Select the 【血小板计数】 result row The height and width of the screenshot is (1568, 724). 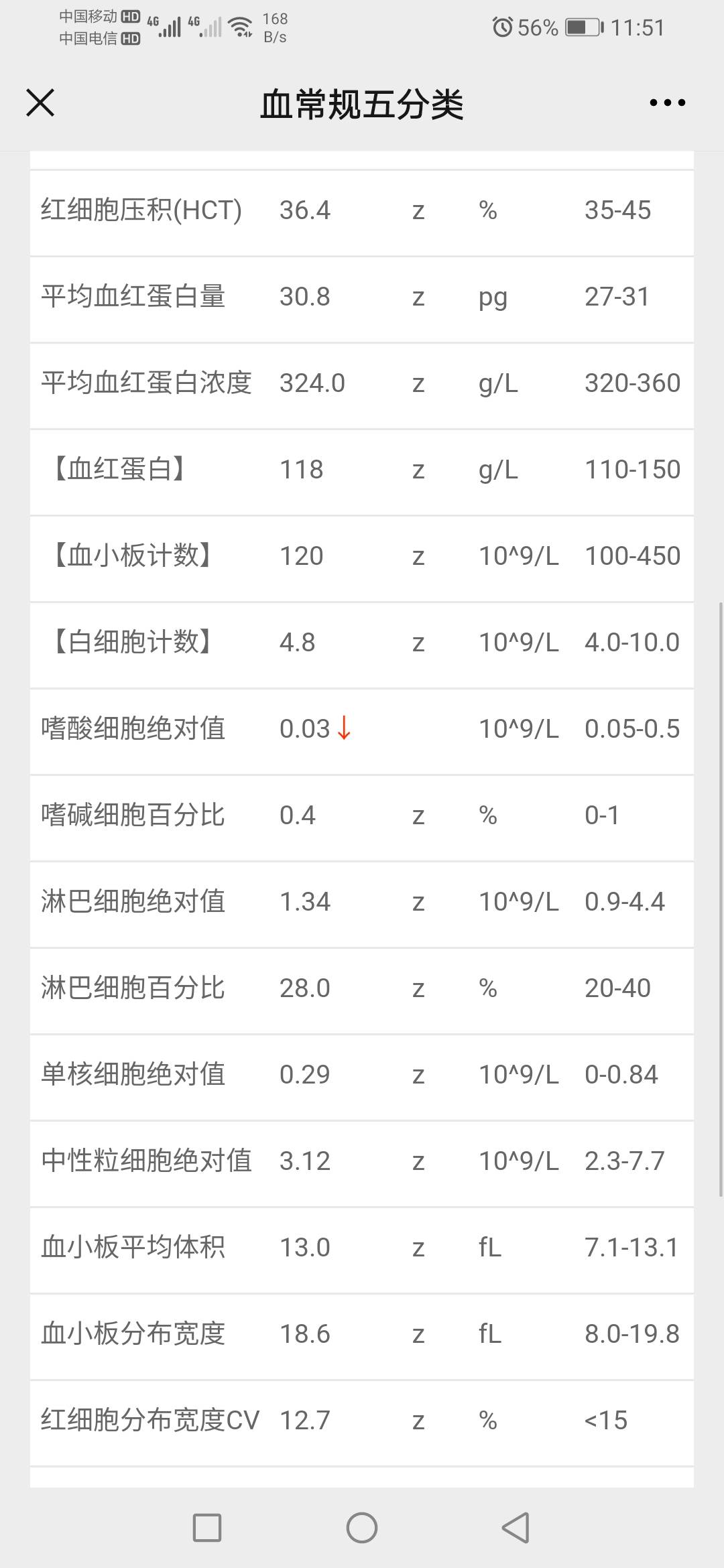pos(362,556)
